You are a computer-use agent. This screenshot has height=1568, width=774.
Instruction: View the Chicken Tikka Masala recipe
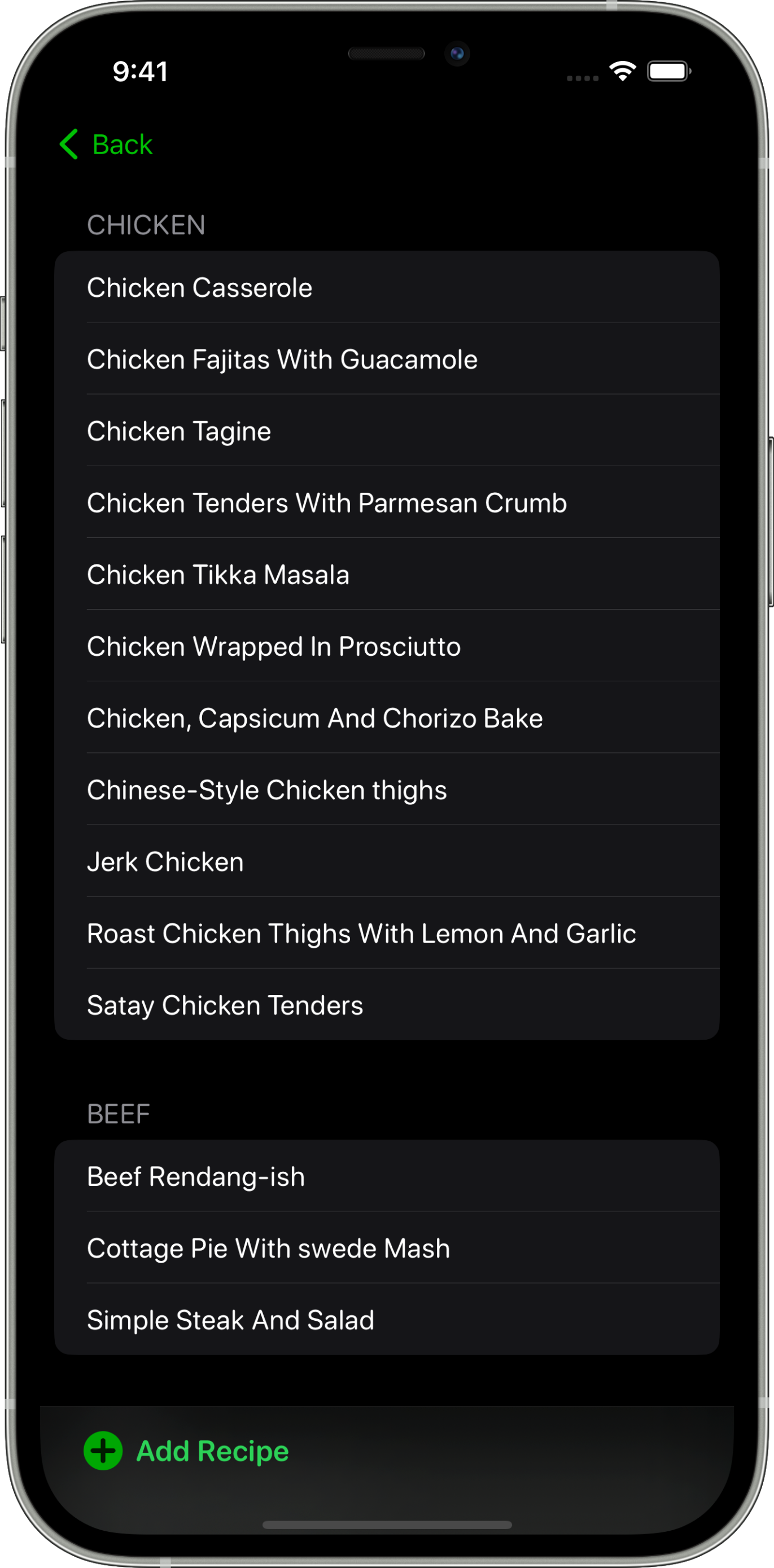tap(387, 575)
